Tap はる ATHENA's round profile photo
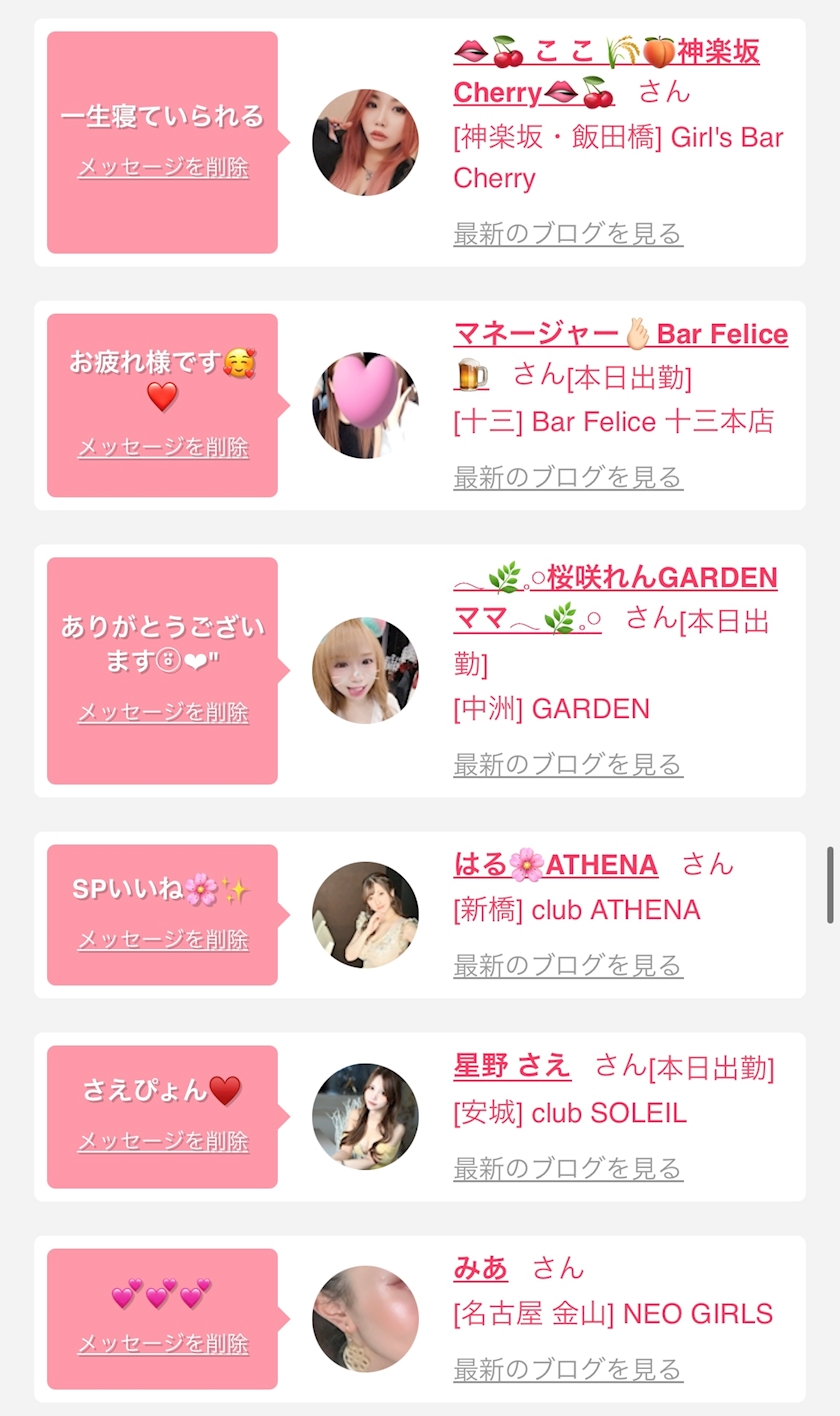The height and width of the screenshot is (1416, 840). pos(365,915)
